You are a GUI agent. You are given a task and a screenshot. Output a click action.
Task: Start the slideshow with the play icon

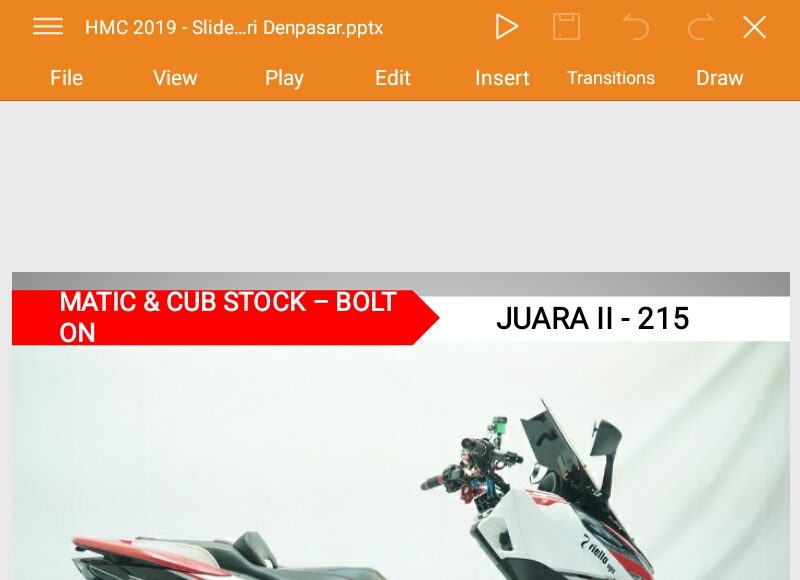click(507, 27)
